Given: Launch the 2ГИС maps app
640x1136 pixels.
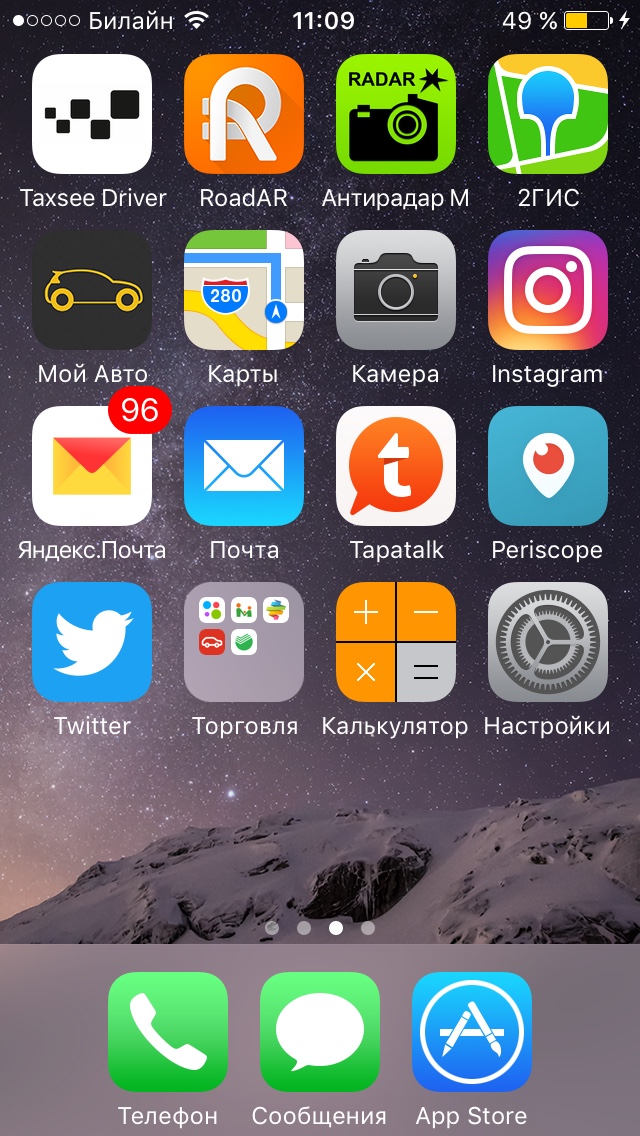Looking at the screenshot, I should tap(548, 114).
